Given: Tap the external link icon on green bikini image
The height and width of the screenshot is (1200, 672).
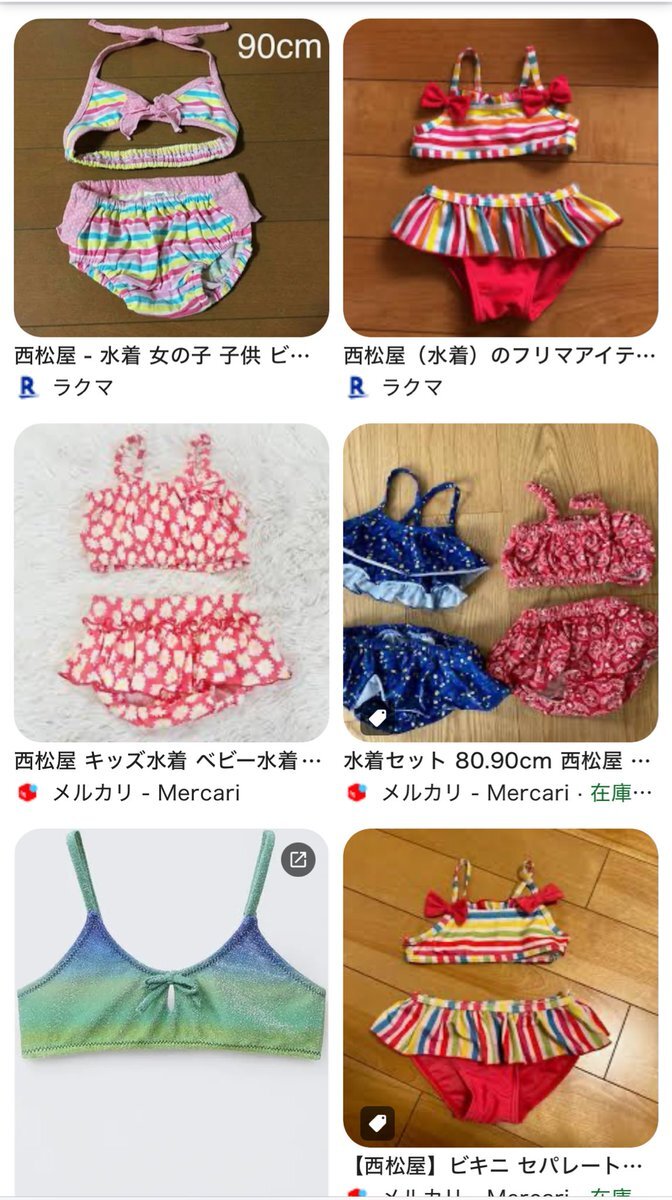Looking at the screenshot, I should [298, 859].
